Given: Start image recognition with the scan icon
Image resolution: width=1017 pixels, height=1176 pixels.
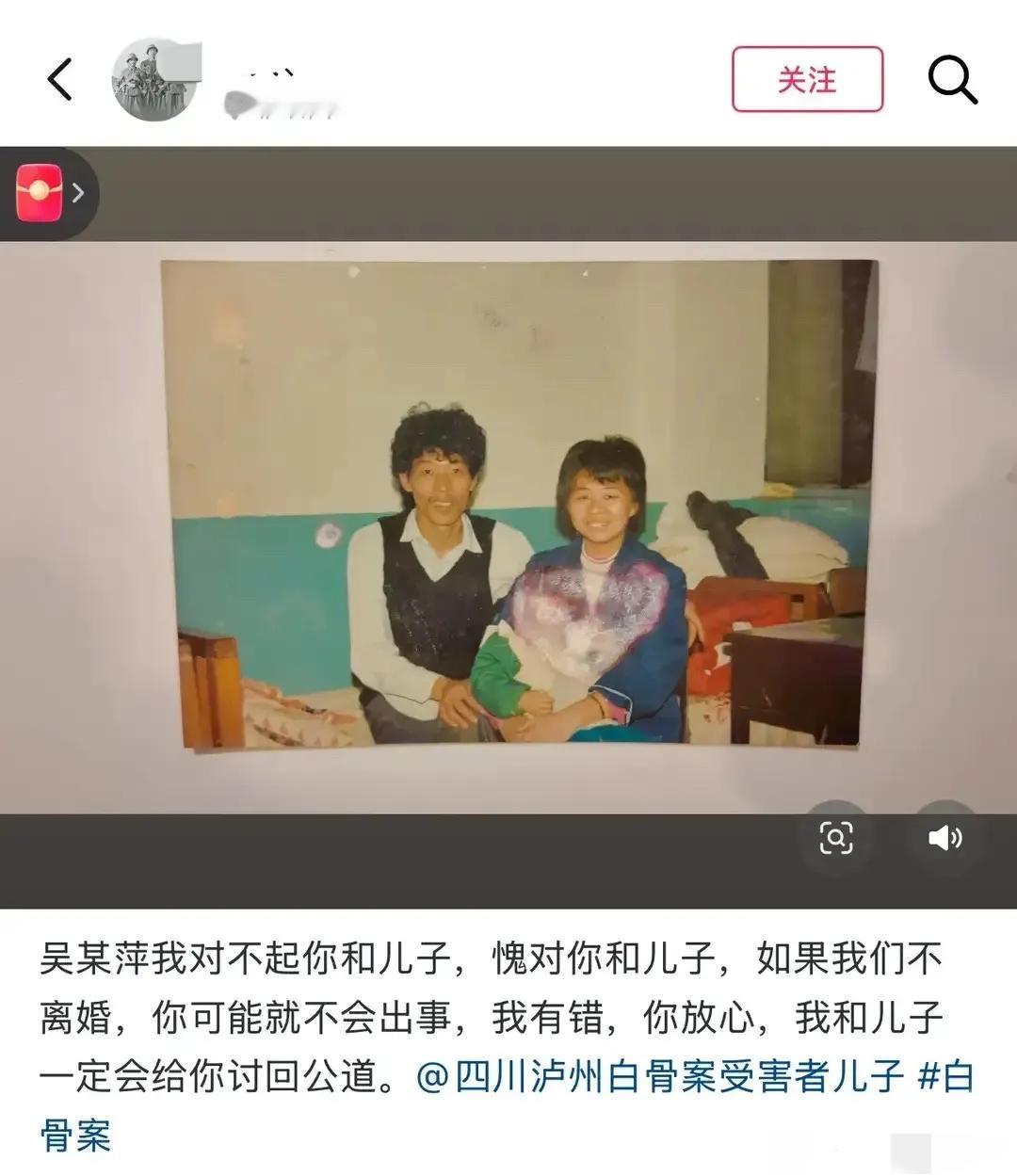Looking at the screenshot, I should click(x=838, y=836).
